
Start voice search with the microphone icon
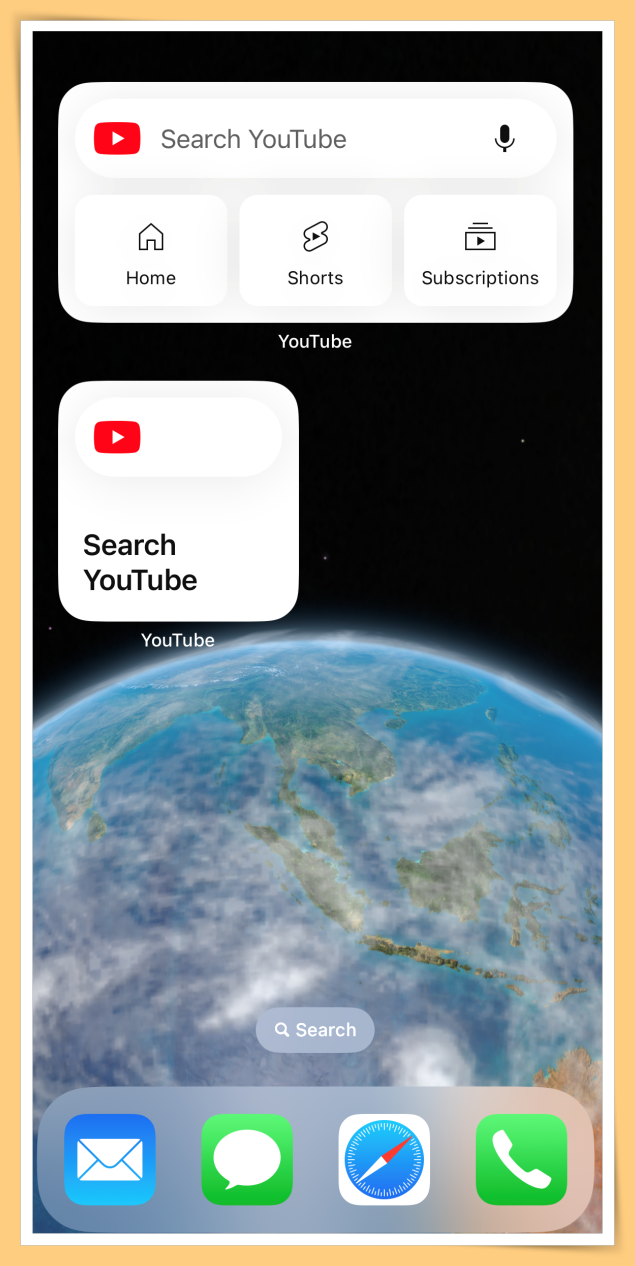click(505, 139)
